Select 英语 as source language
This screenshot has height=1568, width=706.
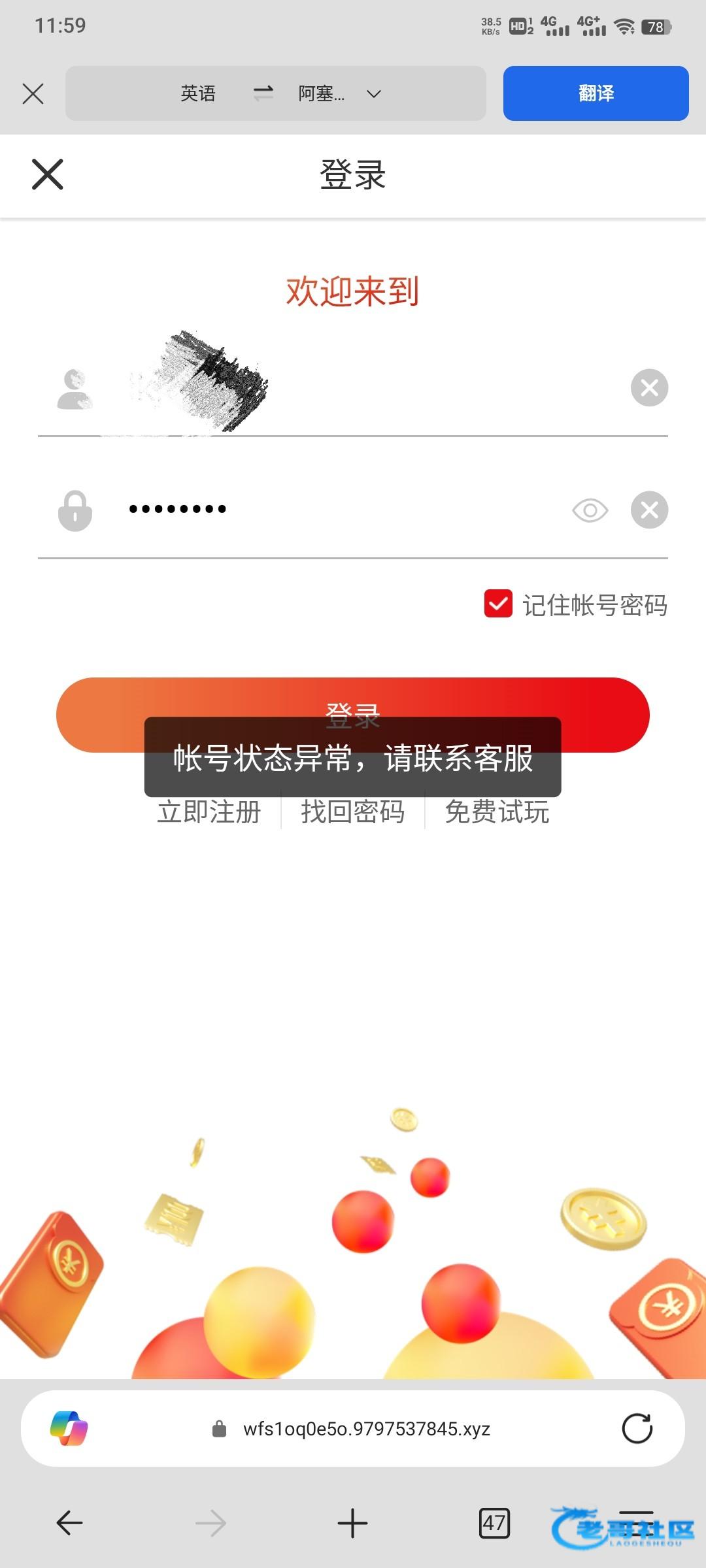tap(198, 93)
